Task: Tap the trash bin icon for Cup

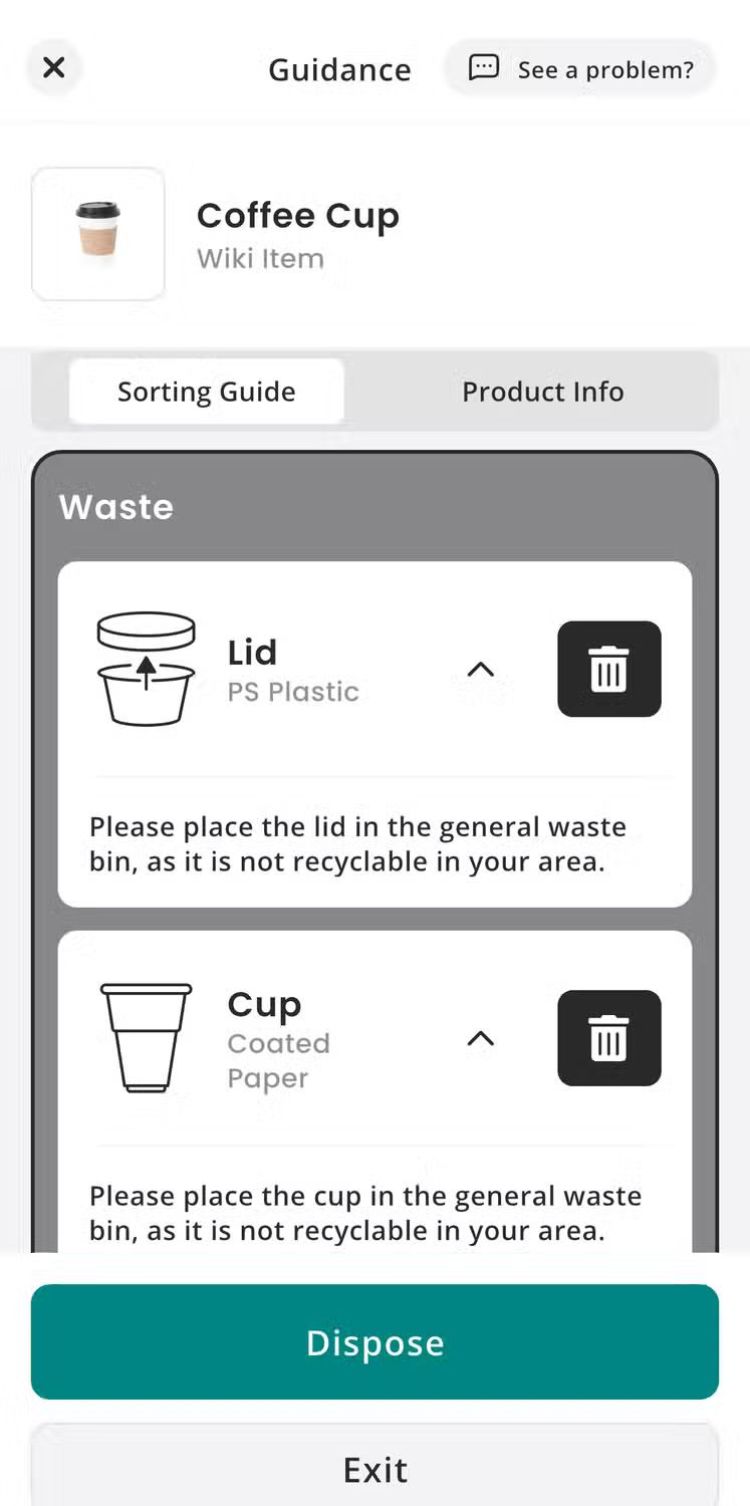Action: click(x=609, y=1038)
